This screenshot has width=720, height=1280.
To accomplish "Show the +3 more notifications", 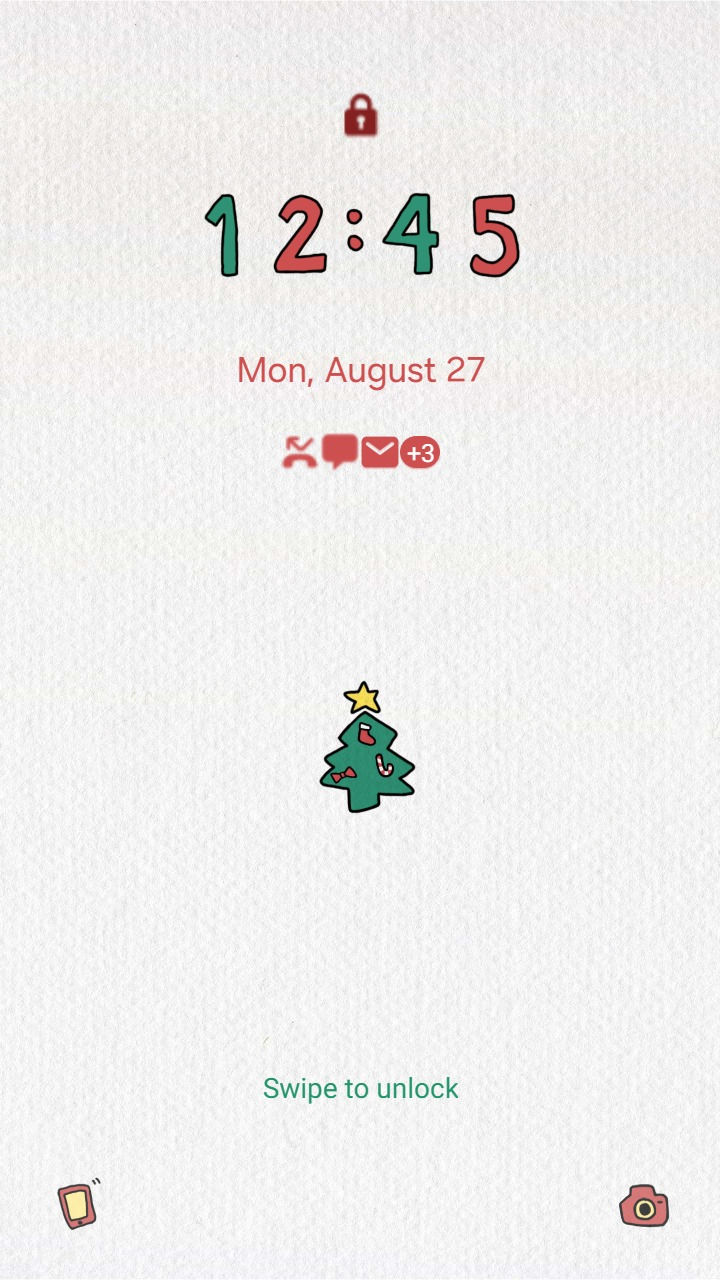I will pyautogui.click(x=420, y=453).
